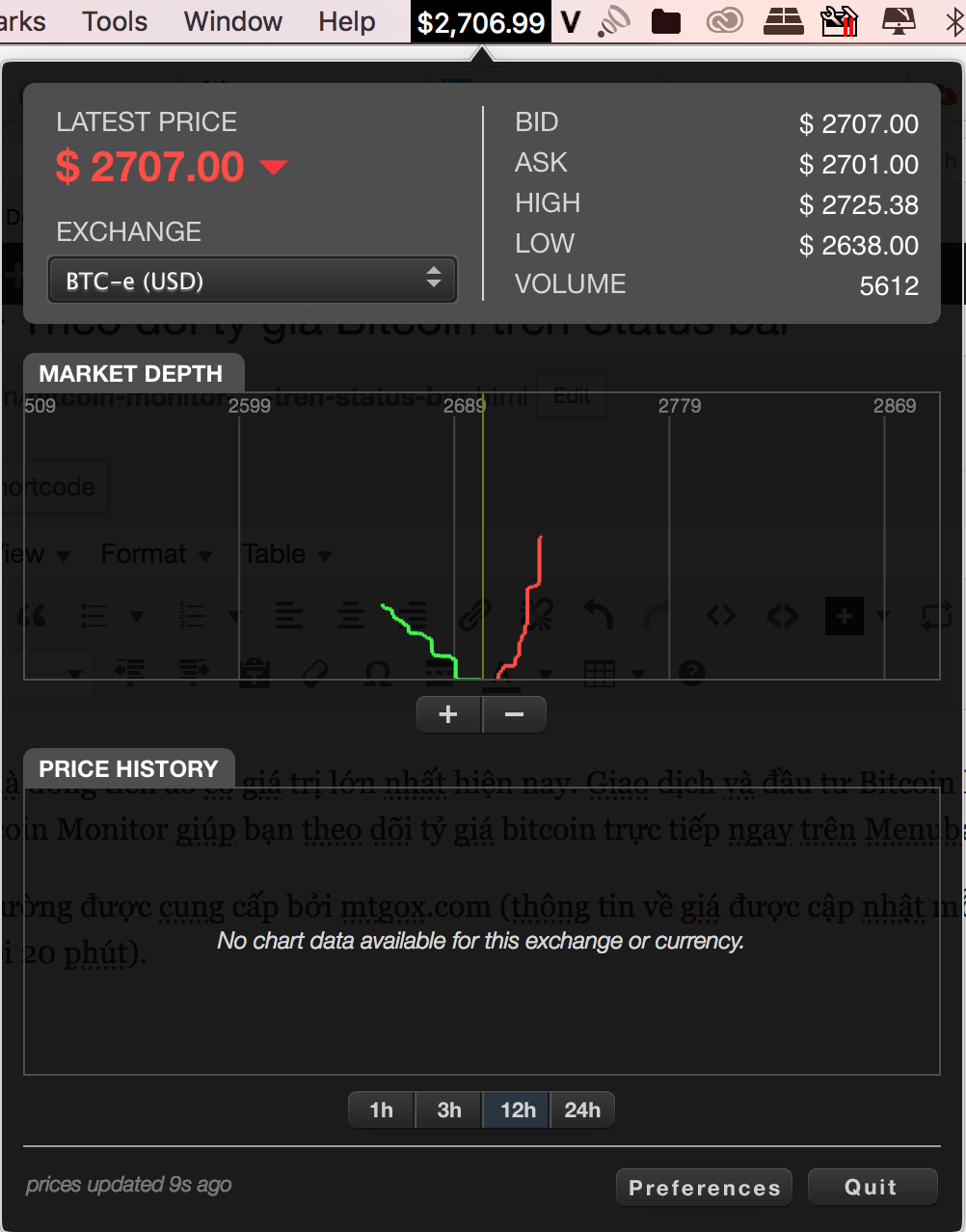This screenshot has width=966, height=1232.
Task: Quit the Bitcoin price monitor
Action: point(872,1187)
